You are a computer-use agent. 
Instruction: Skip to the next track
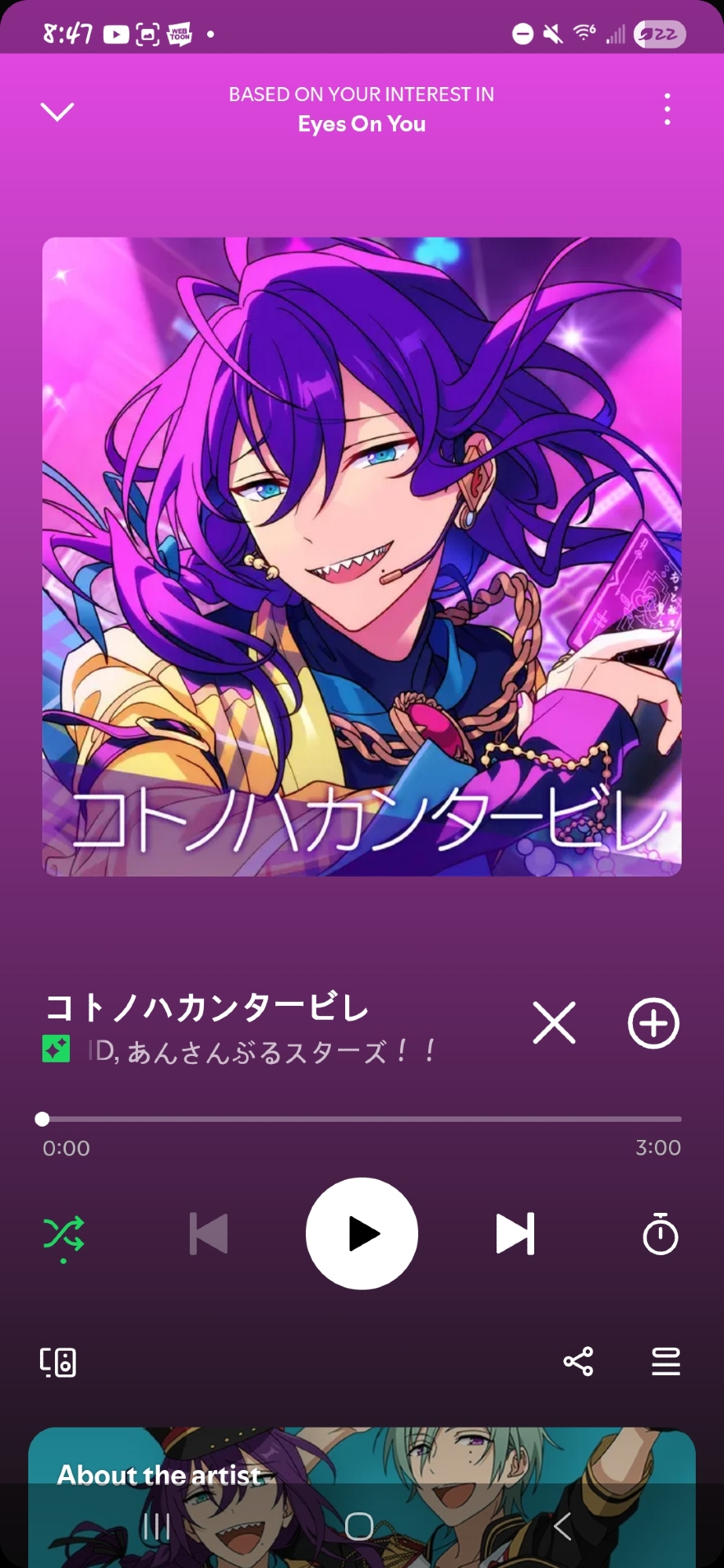pyautogui.click(x=515, y=1234)
